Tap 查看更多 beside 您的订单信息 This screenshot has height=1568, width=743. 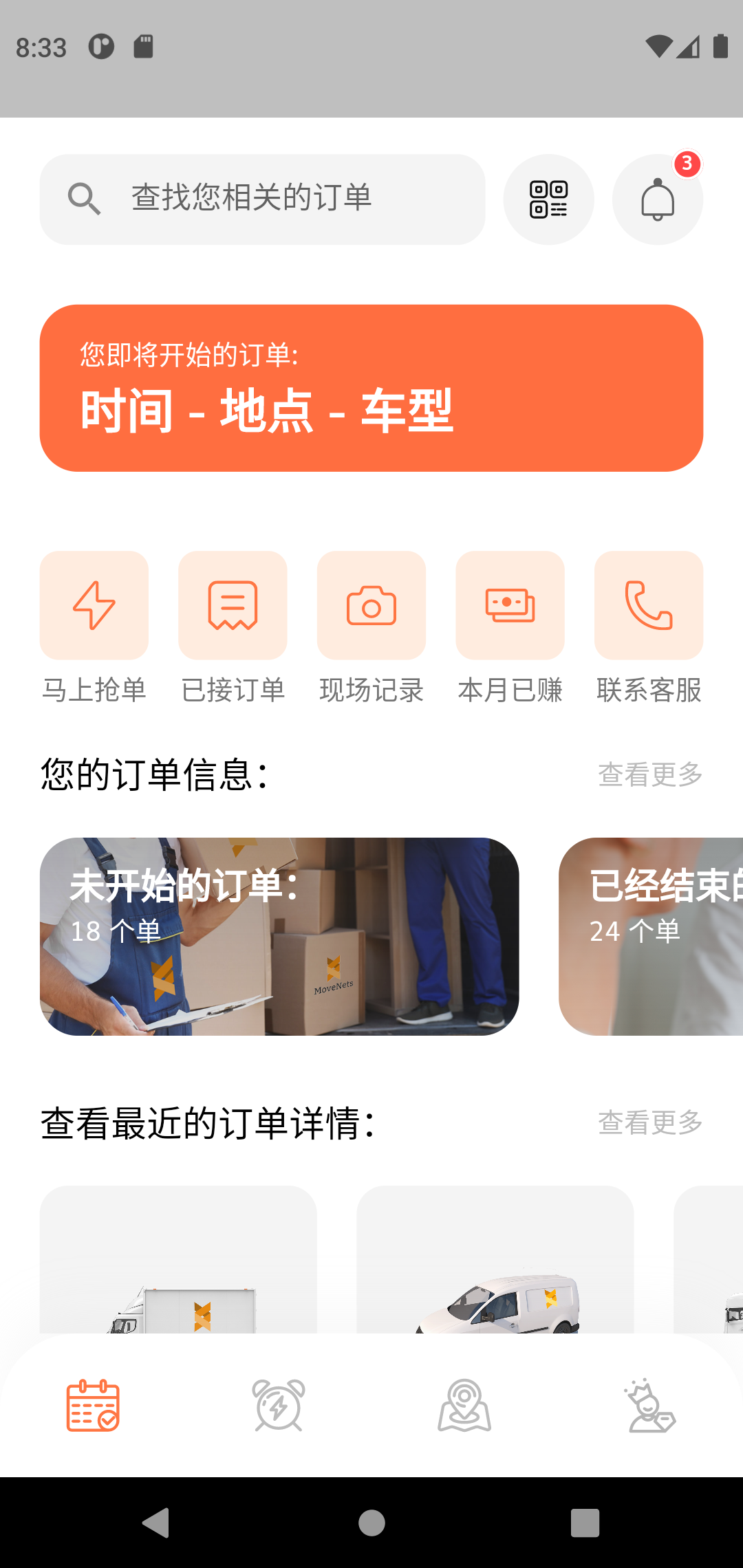point(649,775)
